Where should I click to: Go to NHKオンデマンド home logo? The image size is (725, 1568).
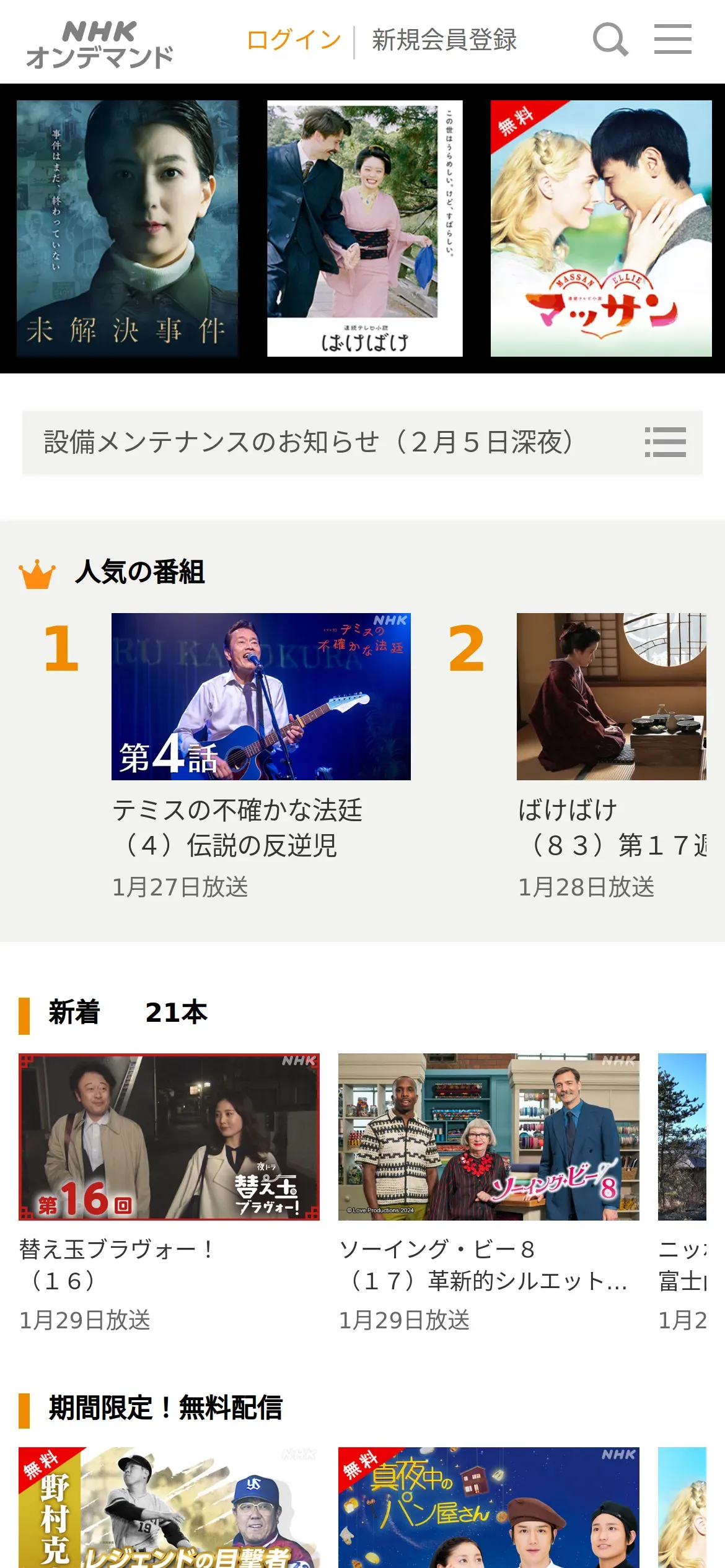point(100,43)
